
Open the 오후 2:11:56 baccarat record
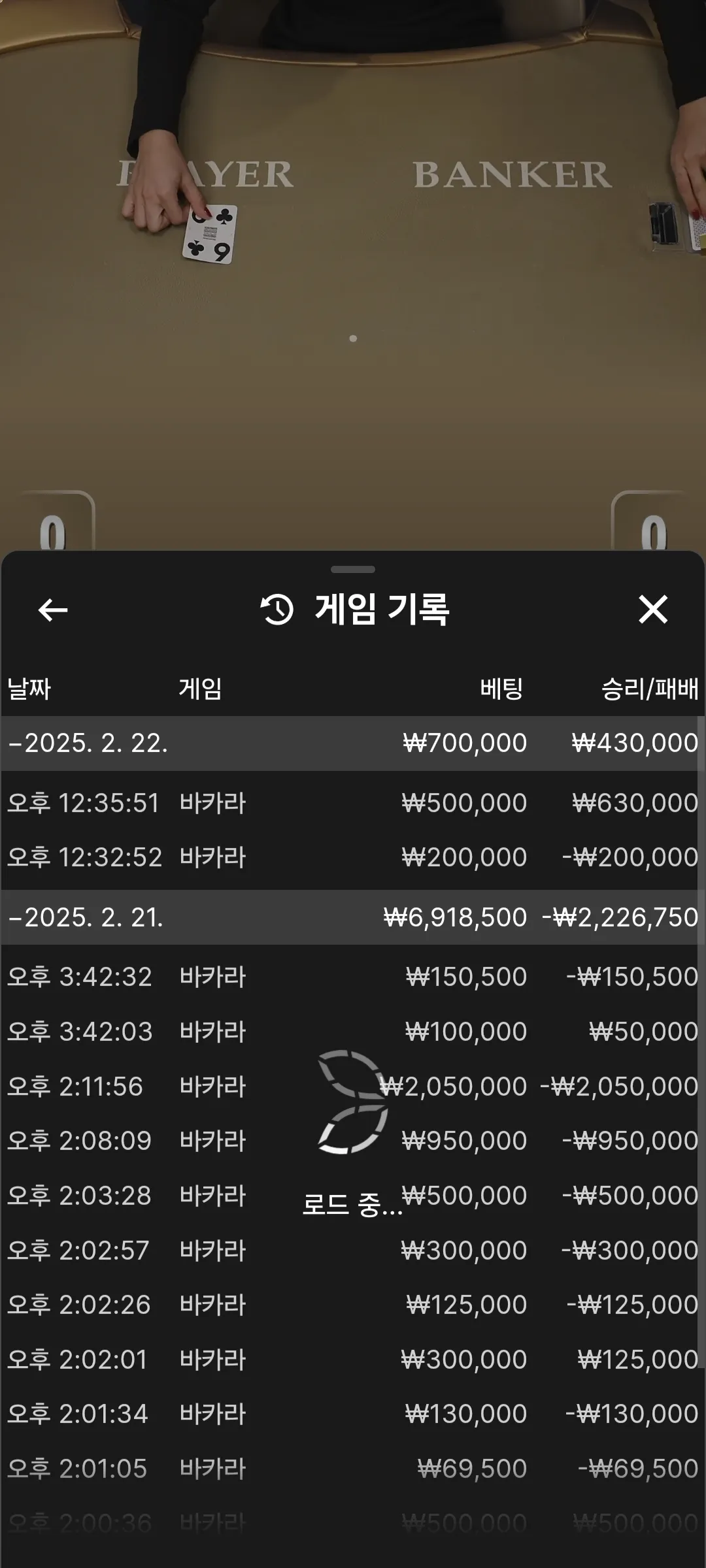tap(350, 1086)
